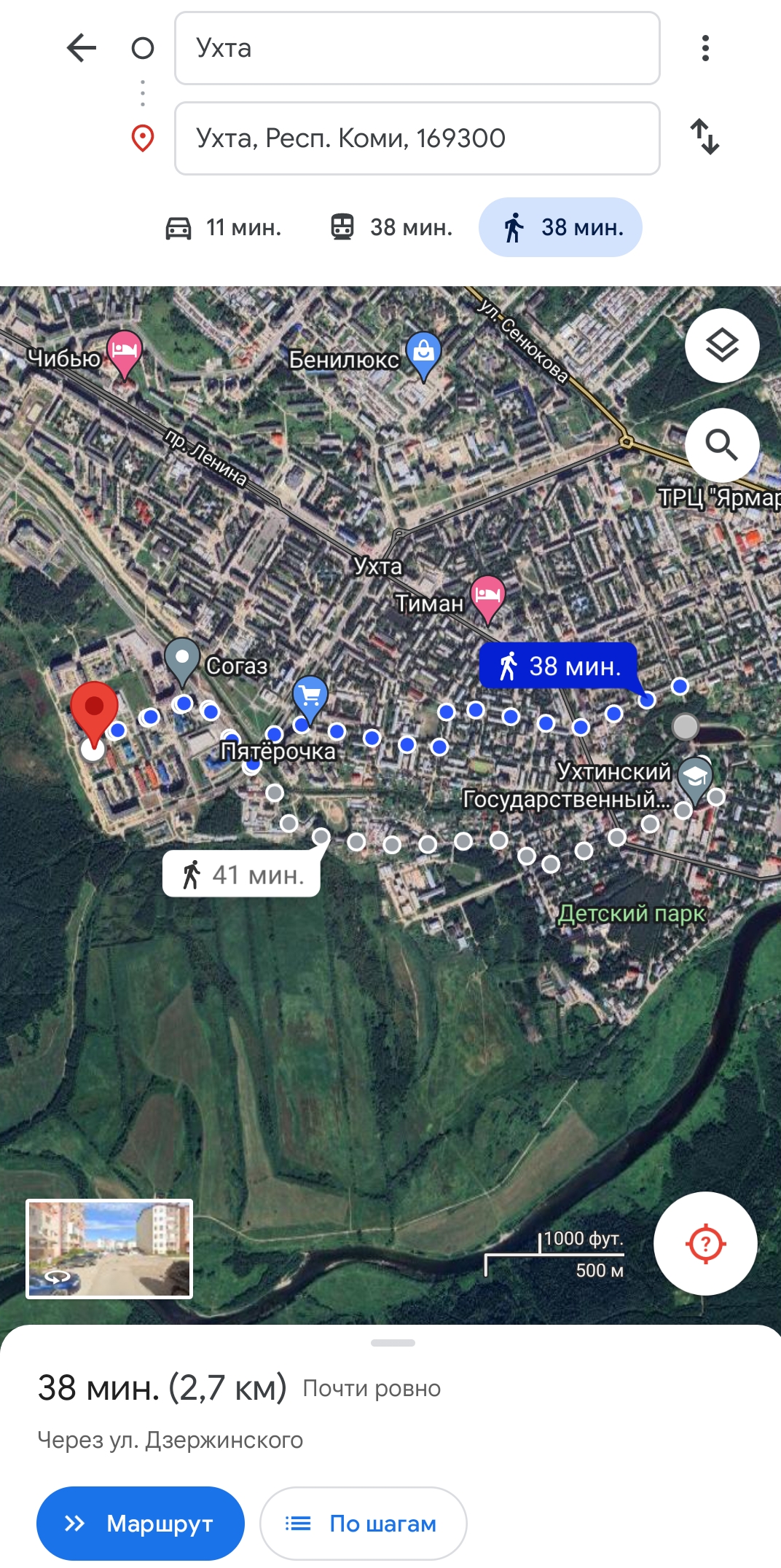Search along the route
The image size is (781, 1568).
click(x=722, y=444)
